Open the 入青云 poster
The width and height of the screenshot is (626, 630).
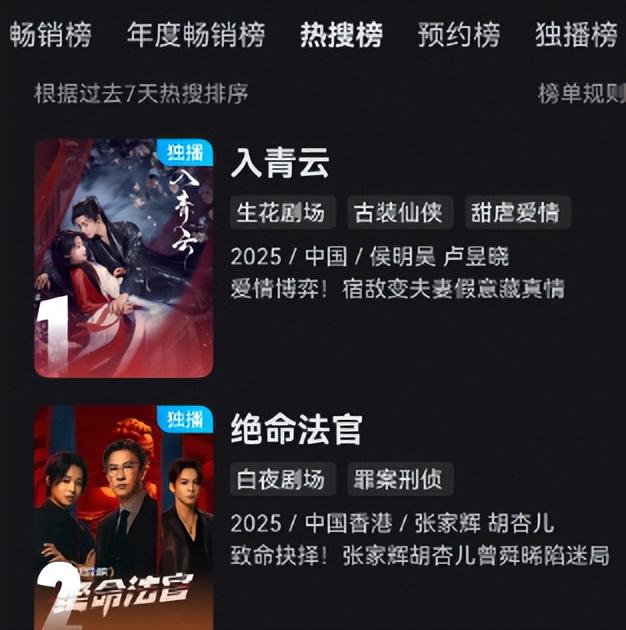124,258
